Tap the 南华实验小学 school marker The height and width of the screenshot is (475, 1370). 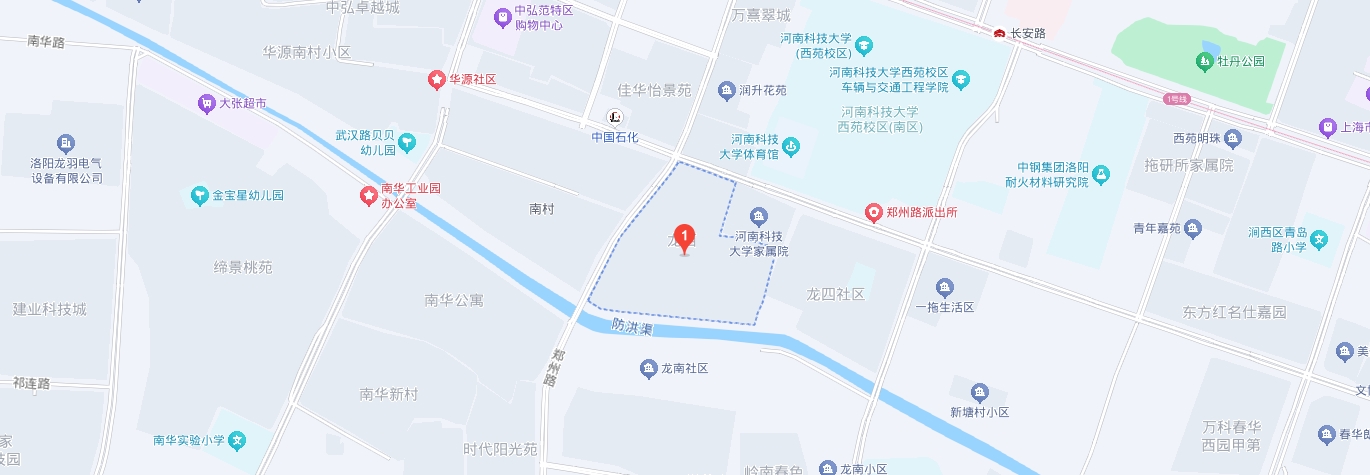[238, 440]
